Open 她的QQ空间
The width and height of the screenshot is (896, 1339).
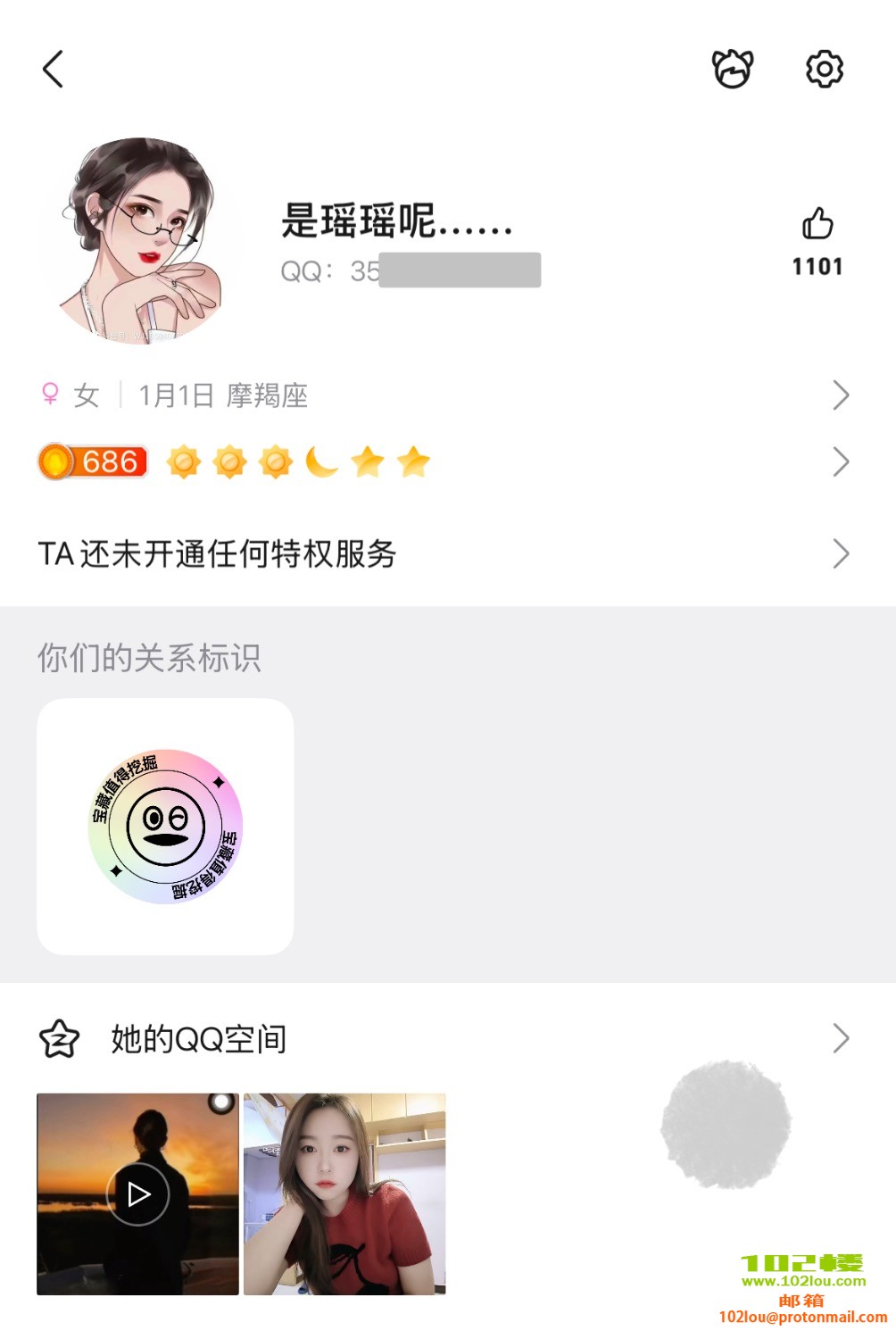[446, 1039]
